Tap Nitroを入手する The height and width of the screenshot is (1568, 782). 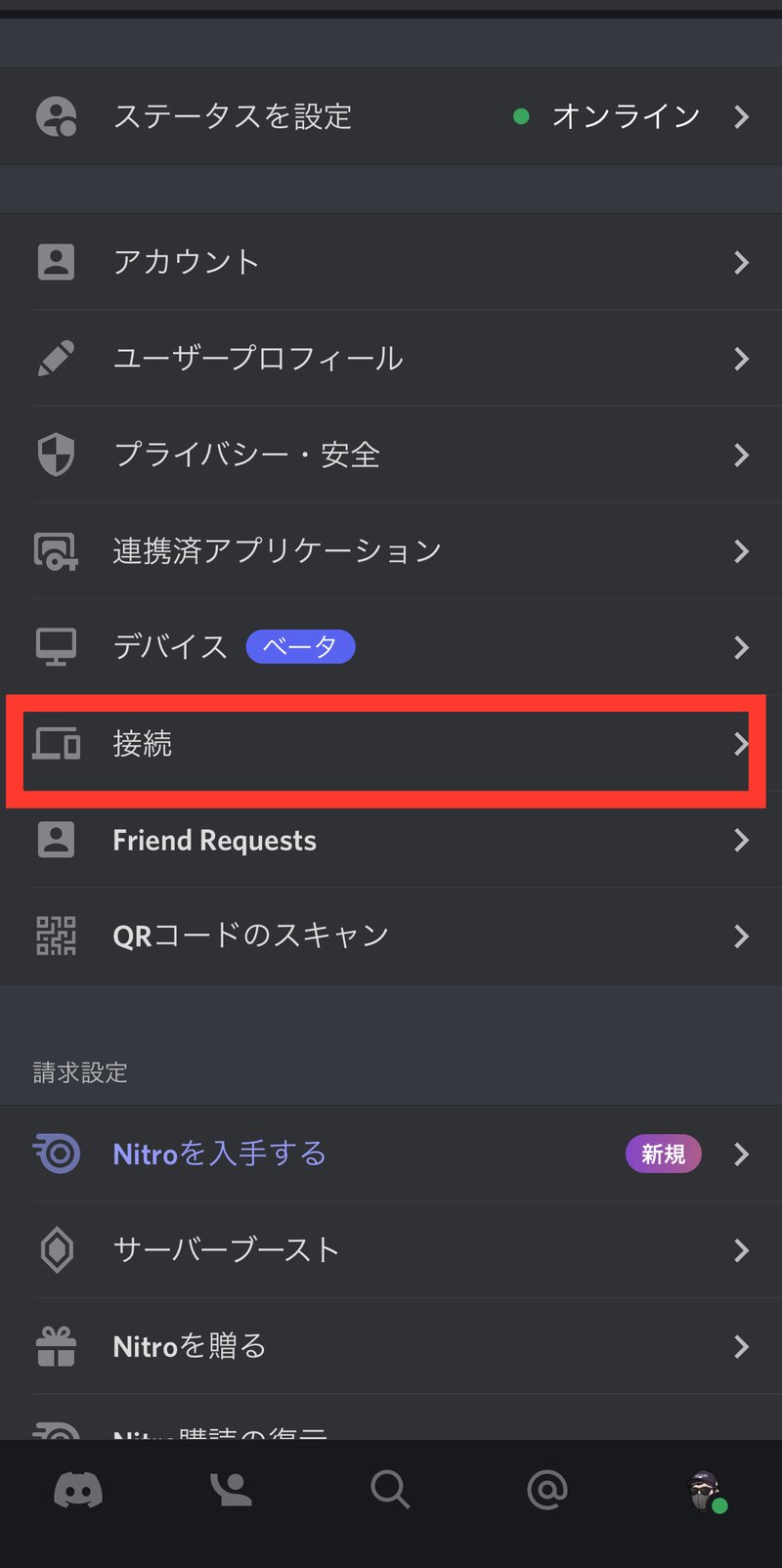point(391,1154)
